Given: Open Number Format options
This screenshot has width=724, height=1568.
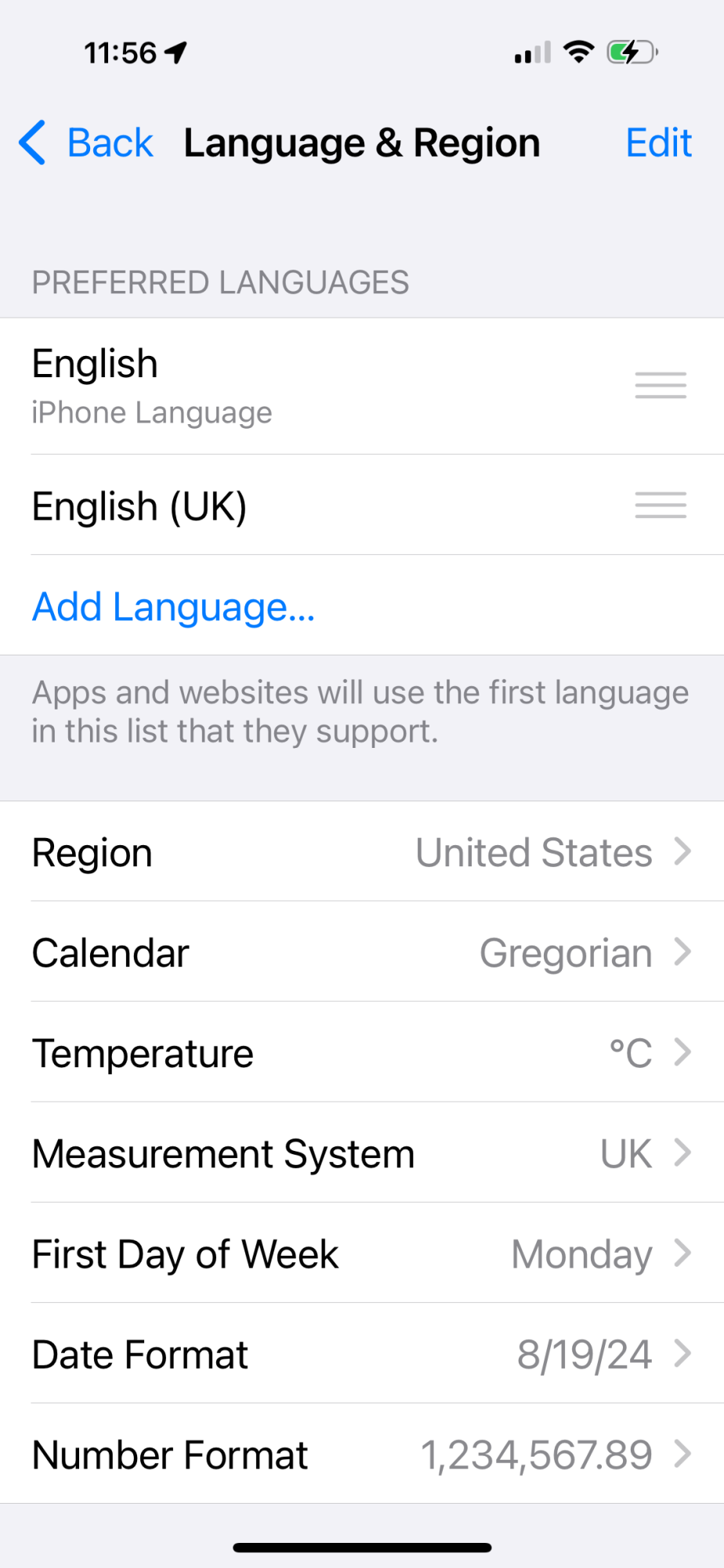Looking at the screenshot, I should pyautogui.click(x=361, y=1454).
